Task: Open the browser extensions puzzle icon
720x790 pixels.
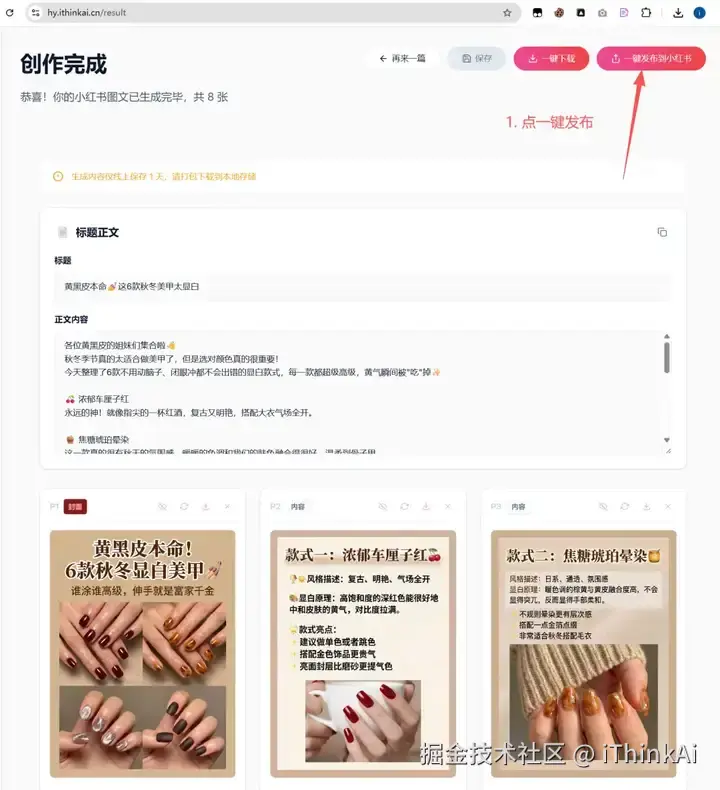Action: coord(646,13)
